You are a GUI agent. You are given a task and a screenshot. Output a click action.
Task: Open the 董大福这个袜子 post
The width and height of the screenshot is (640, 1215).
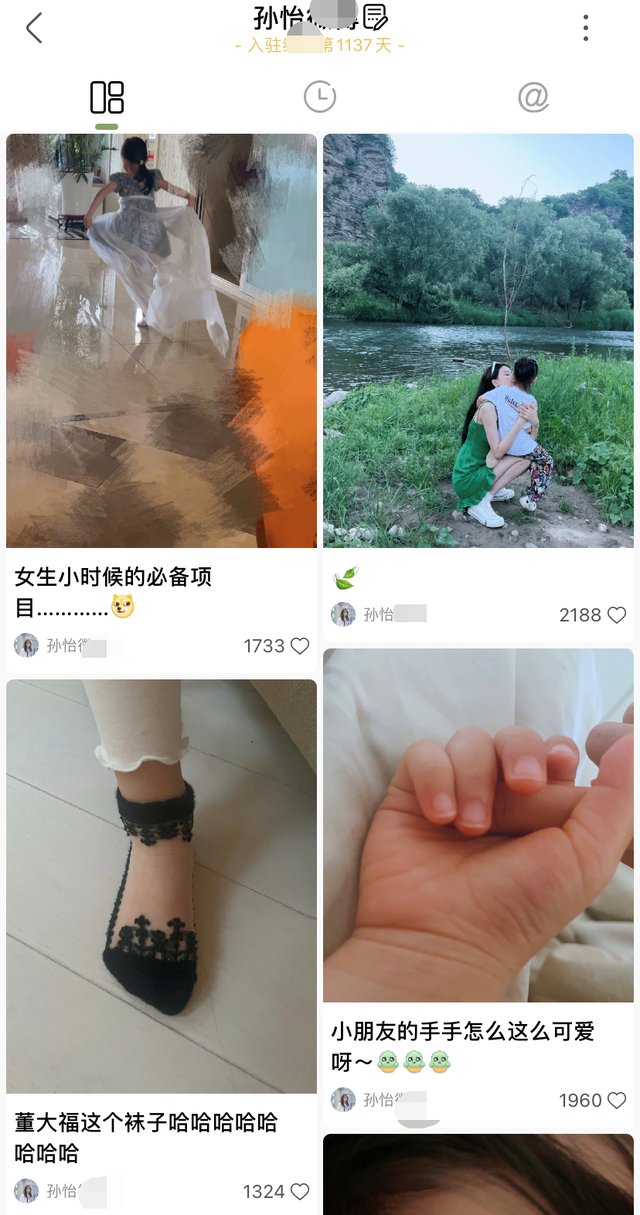pos(161,886)
